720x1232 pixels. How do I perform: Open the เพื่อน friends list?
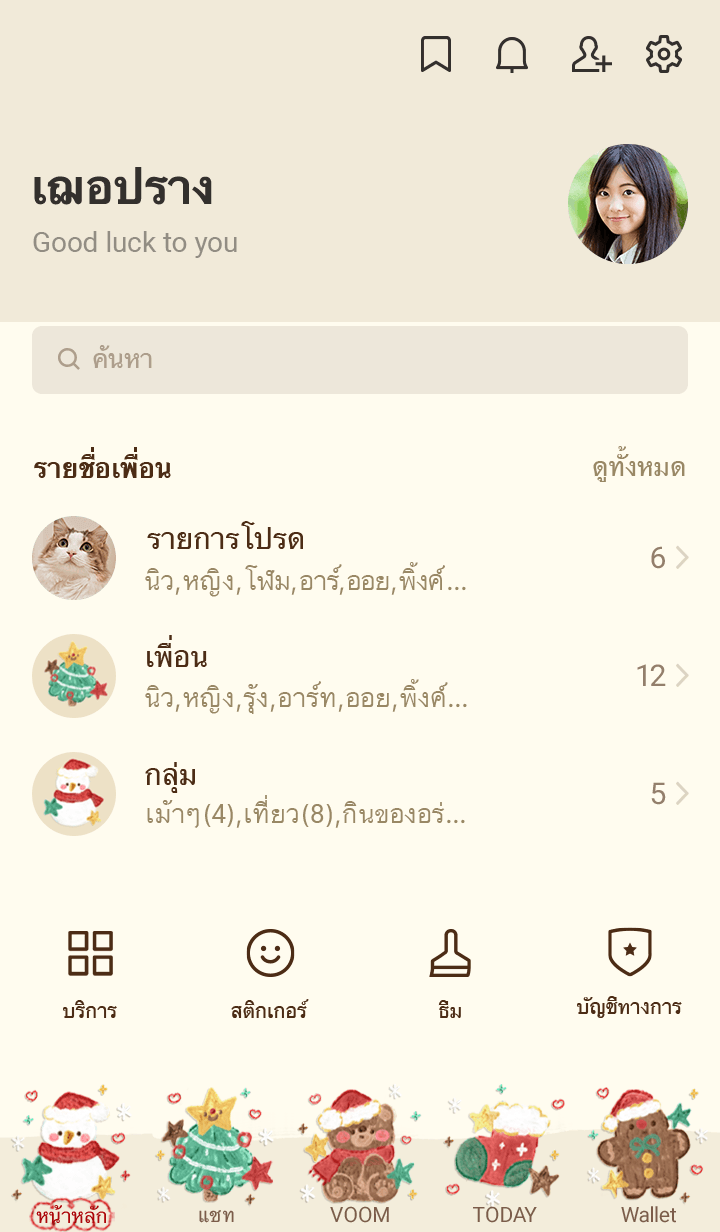click(360, 676)
